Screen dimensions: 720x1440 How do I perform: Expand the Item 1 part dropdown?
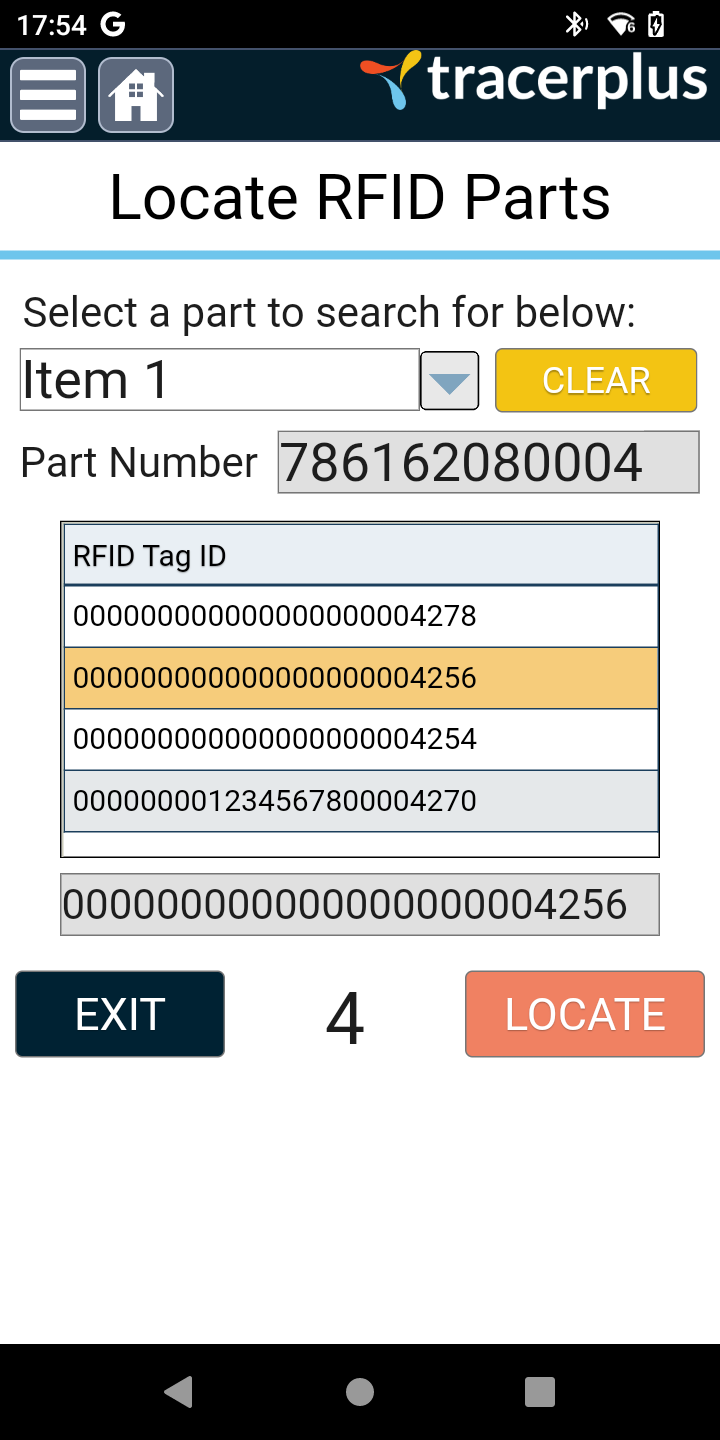click(449, 380)
